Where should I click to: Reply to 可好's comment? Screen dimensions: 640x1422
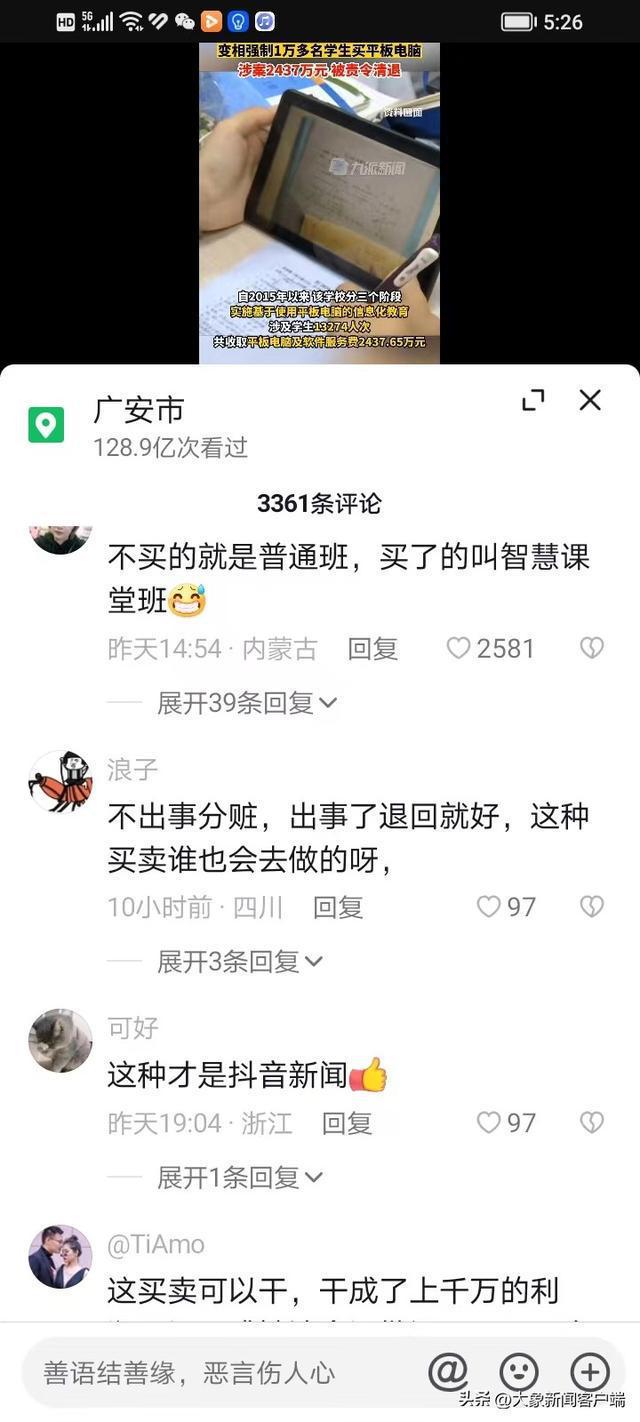(x=346, y=1123)
